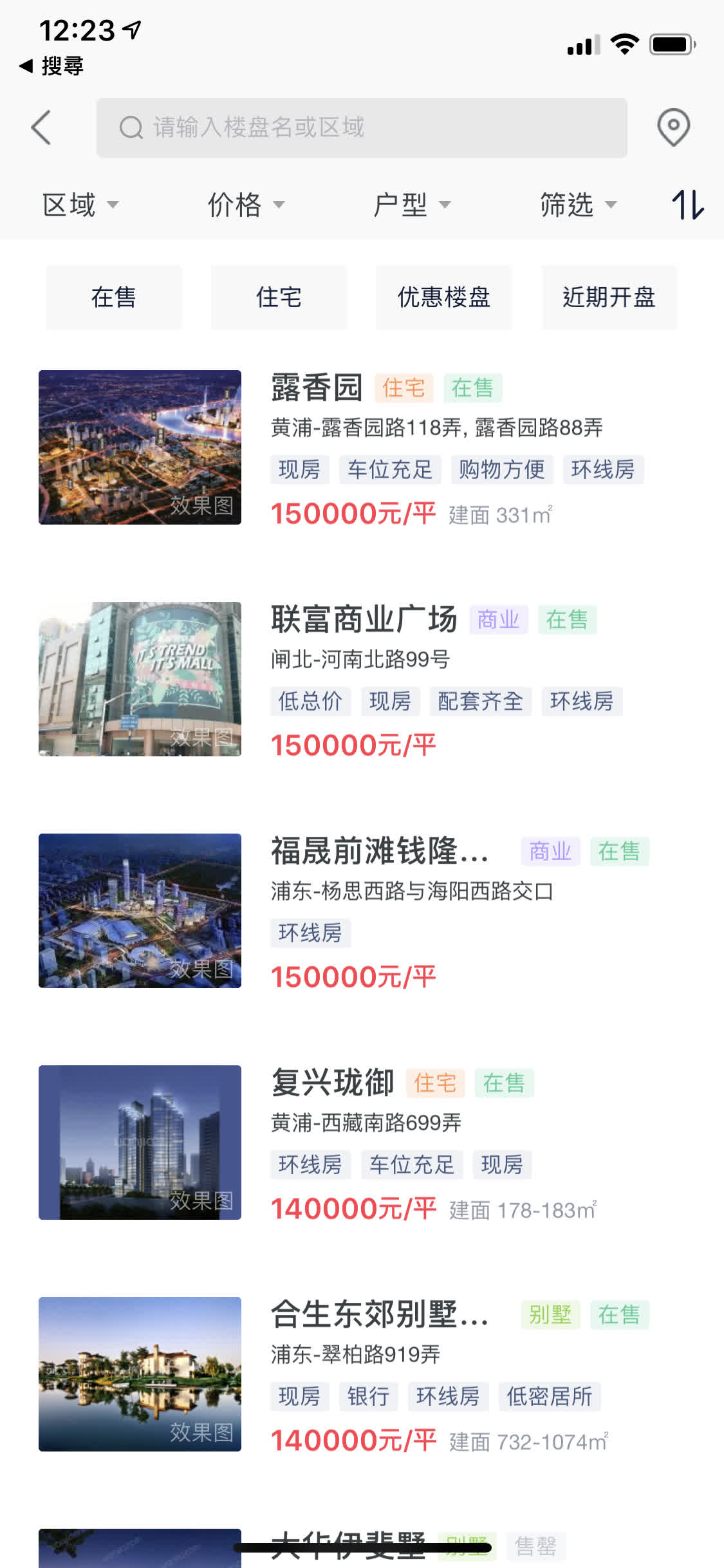
Task: Open the 联富商业广场 listing
Action: coord(364,620)
